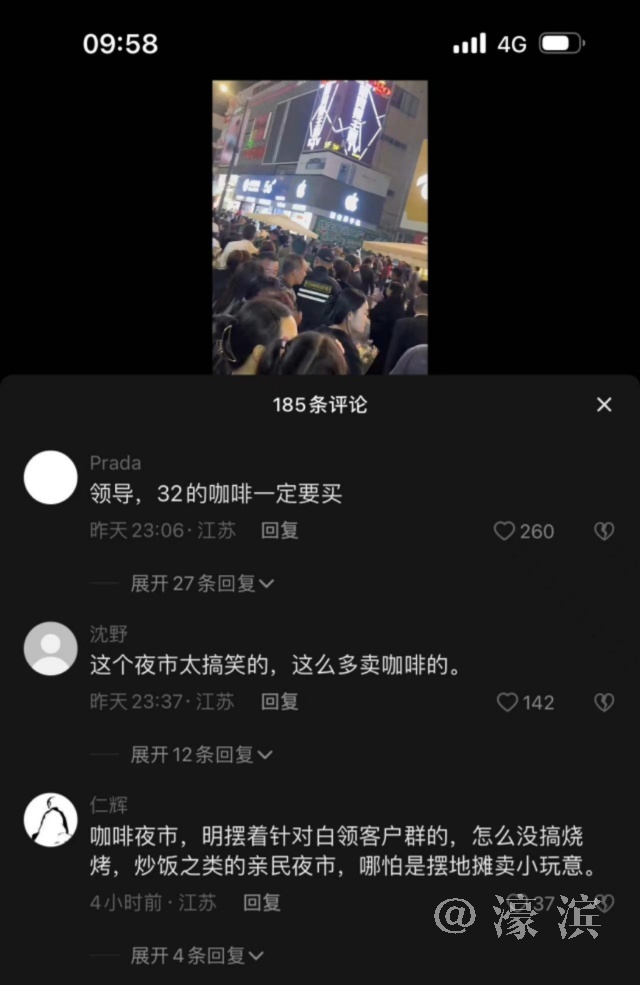Reply to Prada's comment
The width and height of the screenshot is (640, 985).
pos(280,531)
